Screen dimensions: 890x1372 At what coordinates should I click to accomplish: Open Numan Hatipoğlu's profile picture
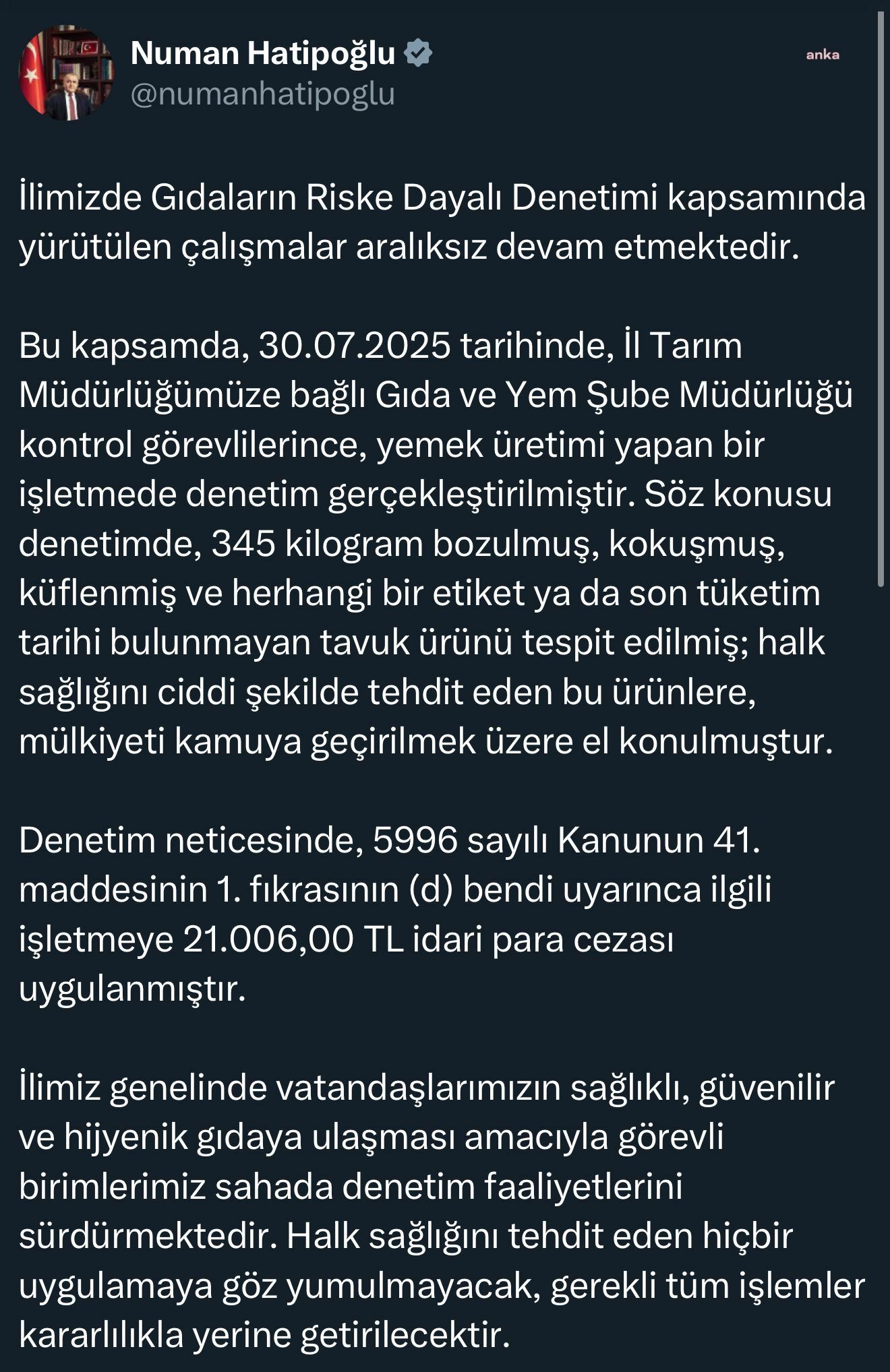pyautogui.click(x=66, y=73)
